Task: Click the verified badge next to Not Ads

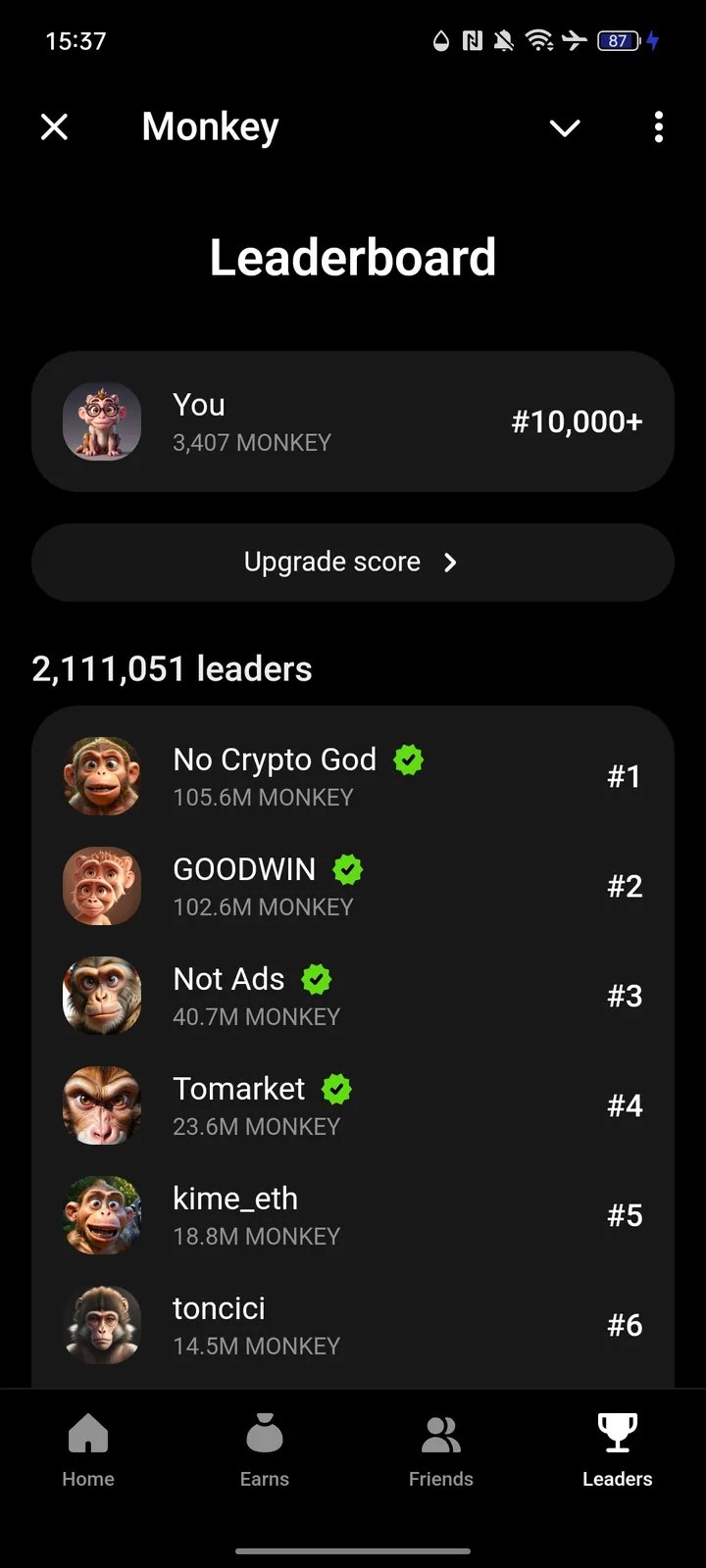Action: click(x=316, y=979)
